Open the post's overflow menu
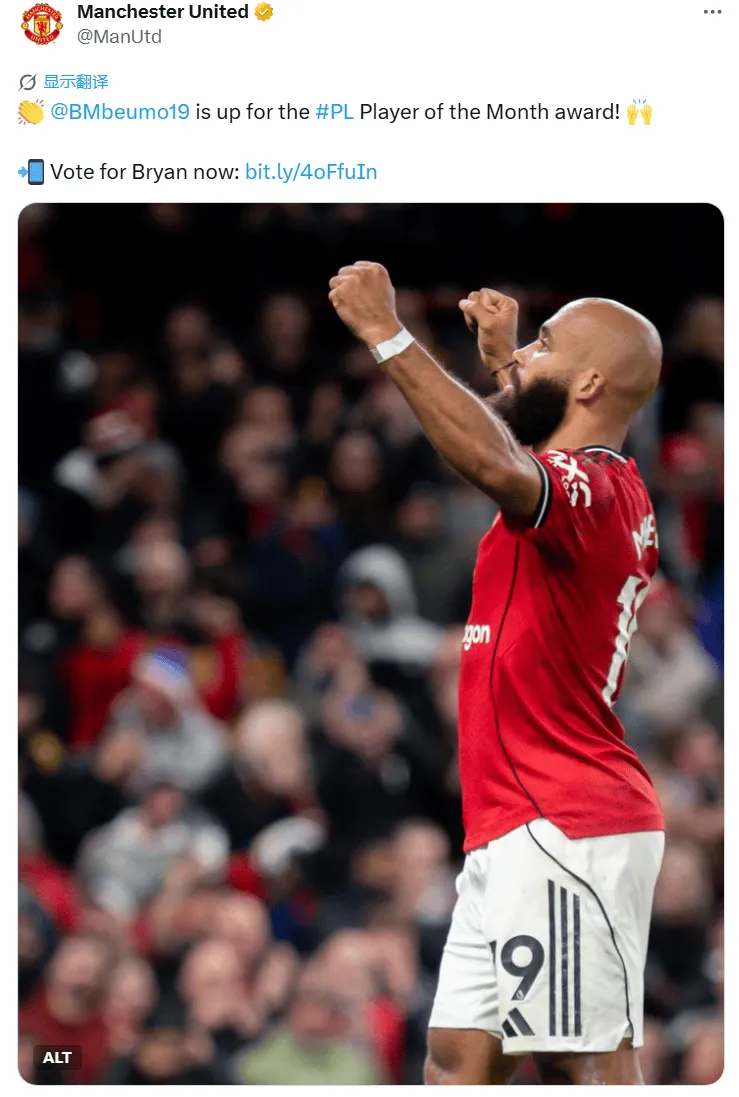Screen dimensions: 739x1097 pos(711,12)
